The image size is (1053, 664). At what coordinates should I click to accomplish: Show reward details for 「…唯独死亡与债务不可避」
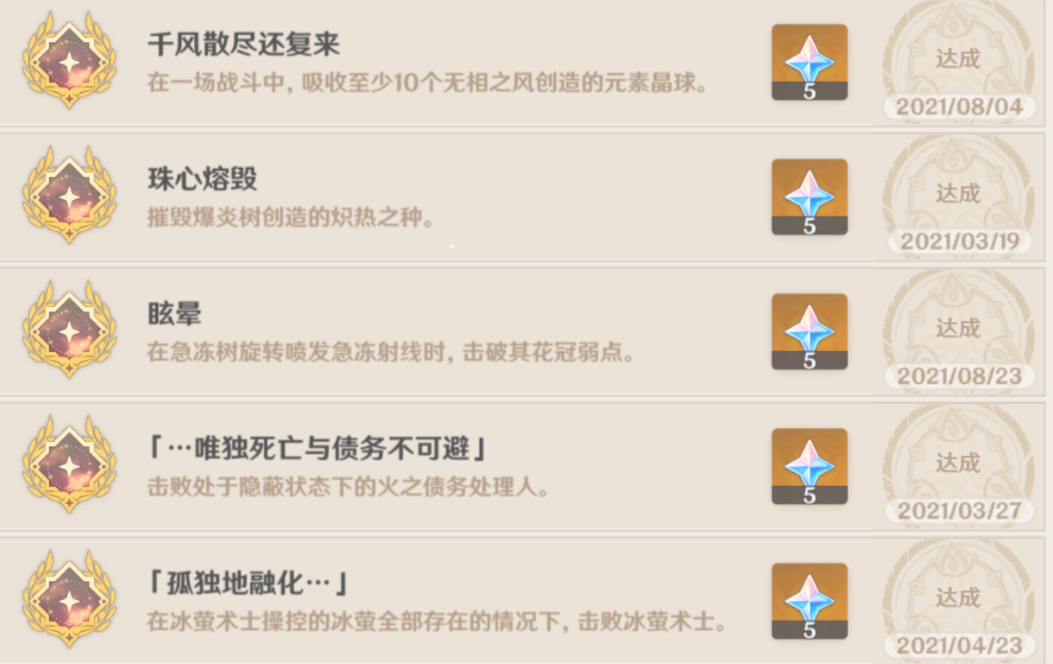pyautogui.click(x=809, y=467)
